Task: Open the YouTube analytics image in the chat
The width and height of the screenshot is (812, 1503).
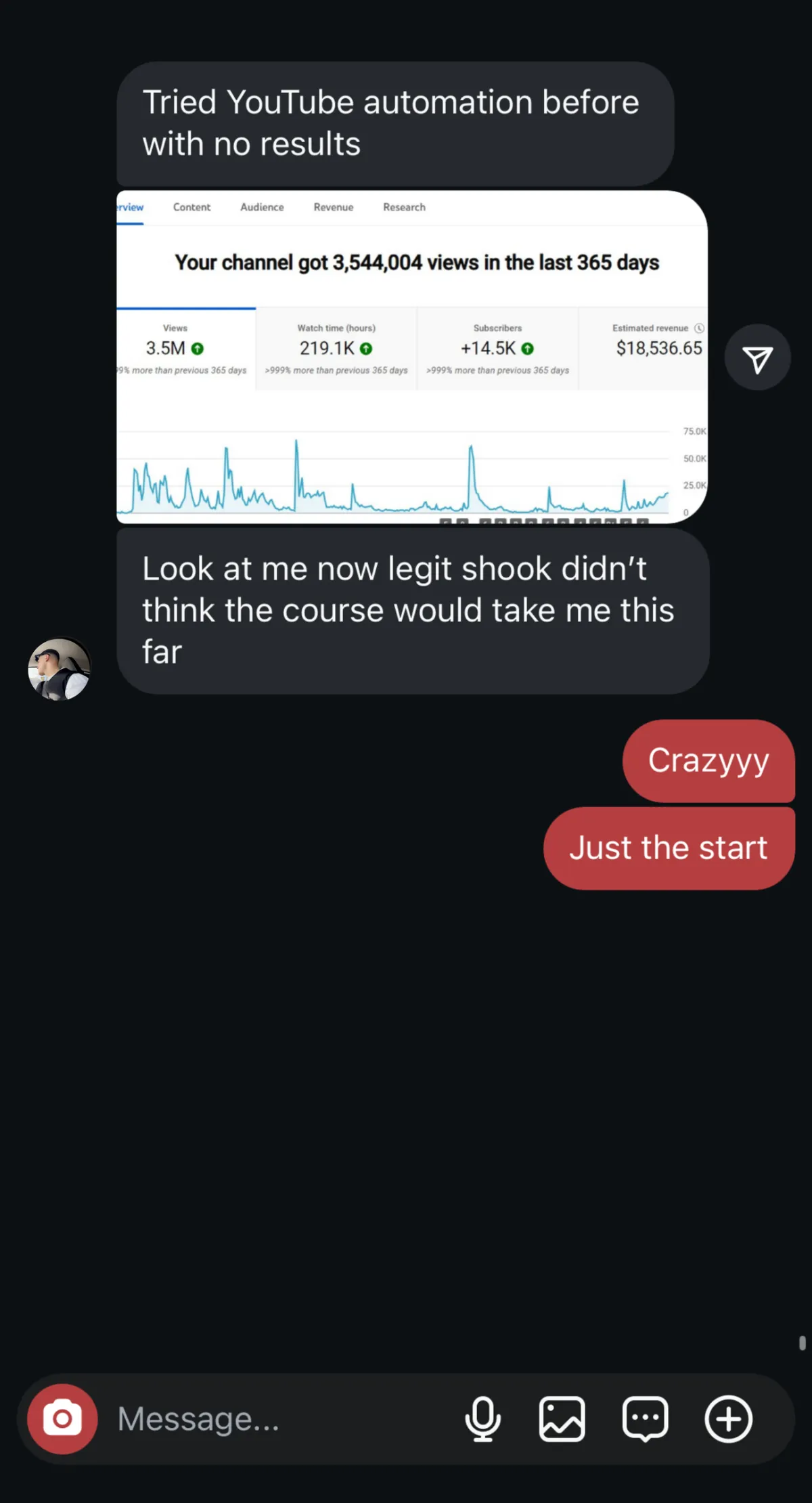Action: [x=412, y=357]
